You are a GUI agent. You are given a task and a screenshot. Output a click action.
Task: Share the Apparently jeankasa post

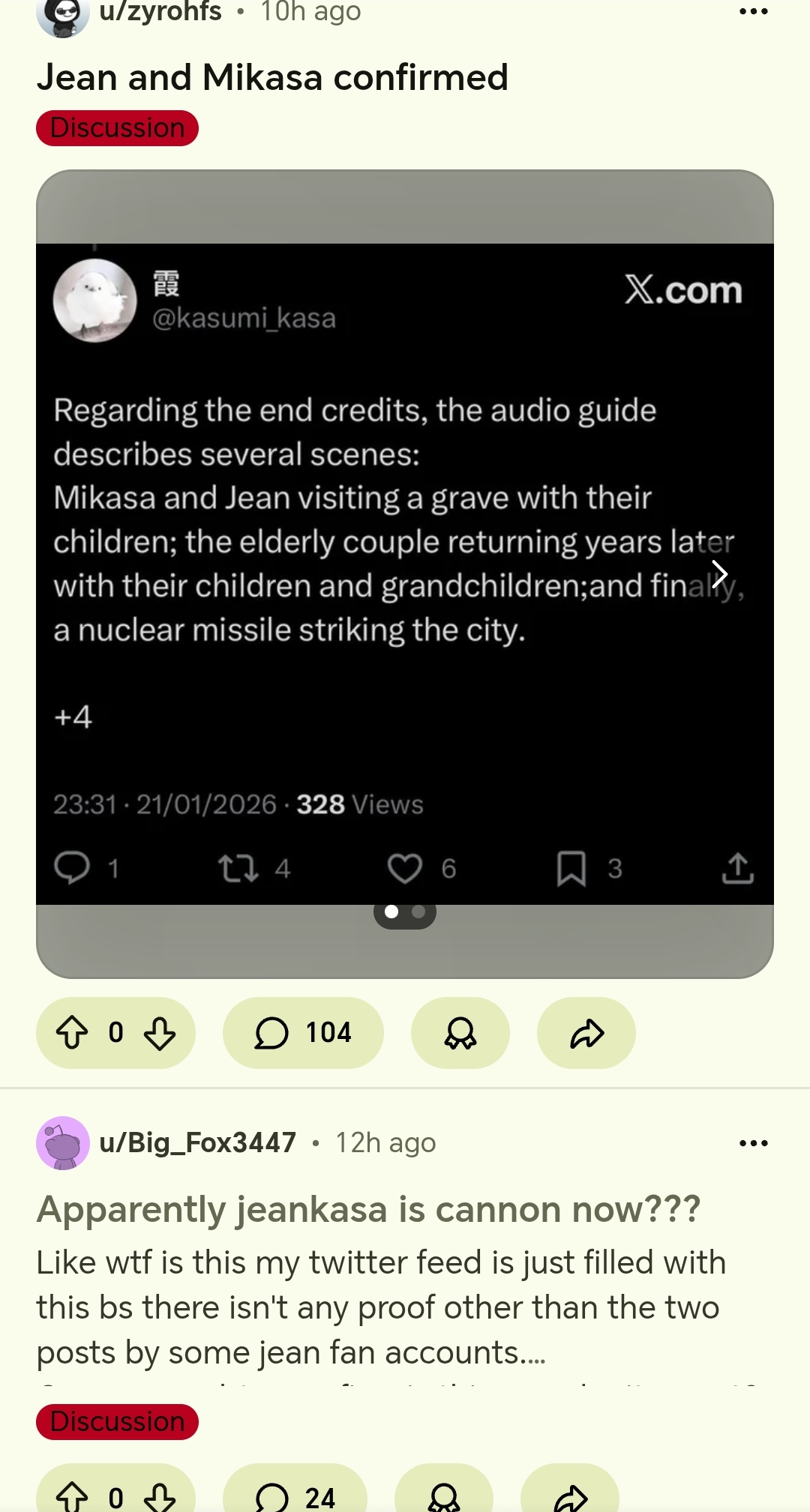click(x=570, y=1498)
